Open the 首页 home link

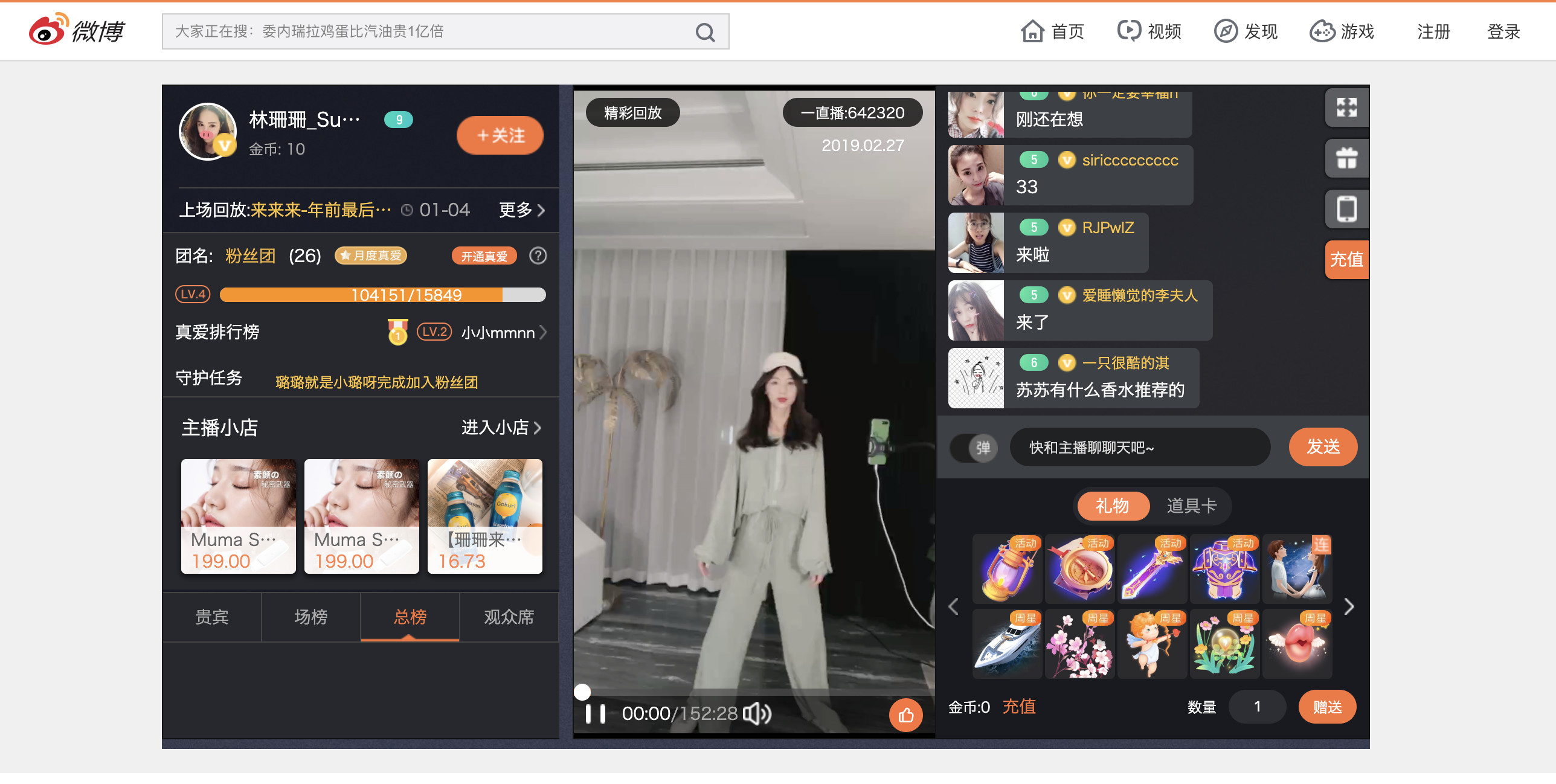click(x=1053, y=31)
